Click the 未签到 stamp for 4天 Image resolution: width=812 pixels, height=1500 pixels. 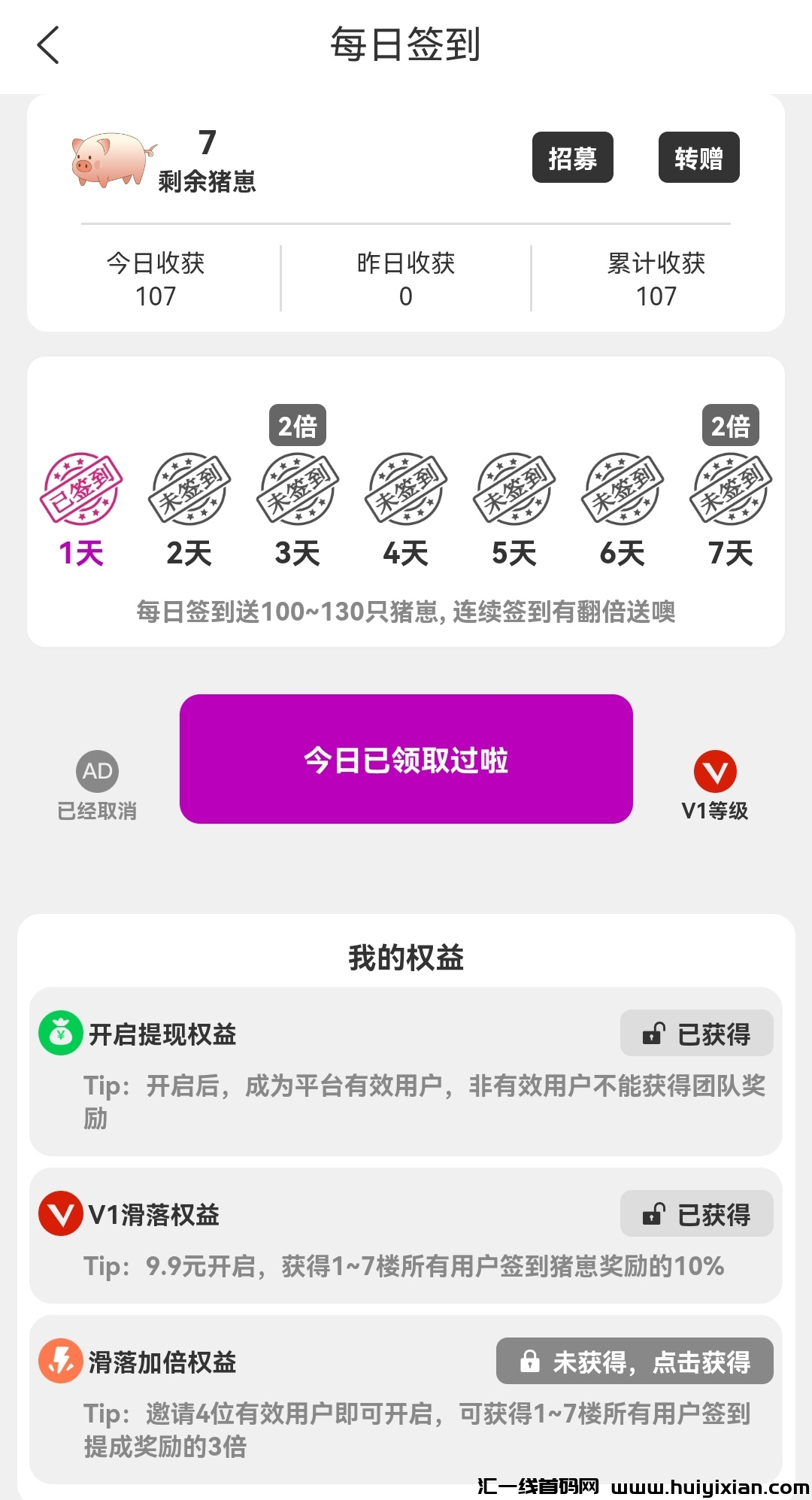406,489
